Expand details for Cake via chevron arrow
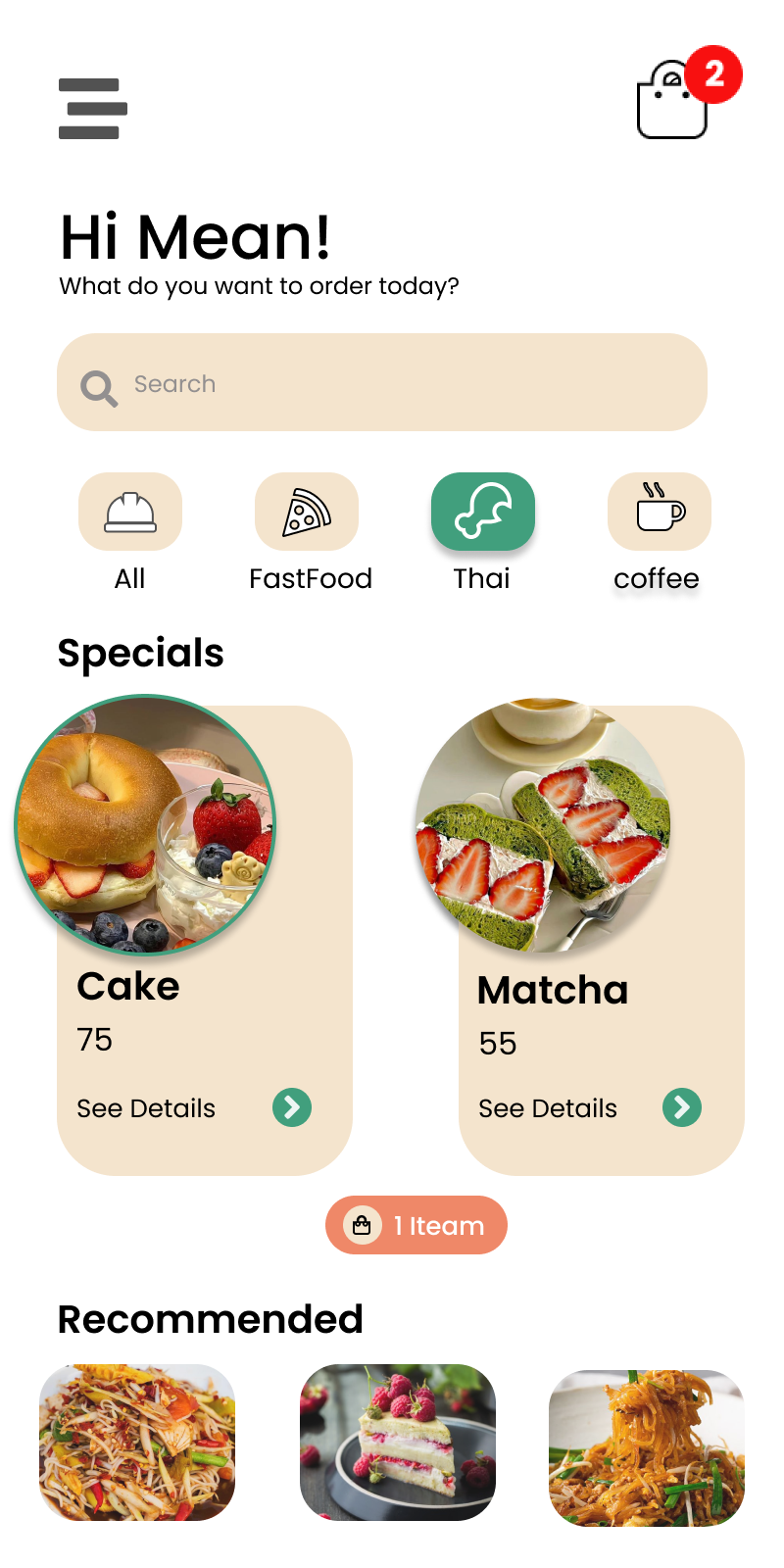 click(x=291, y=1107)
